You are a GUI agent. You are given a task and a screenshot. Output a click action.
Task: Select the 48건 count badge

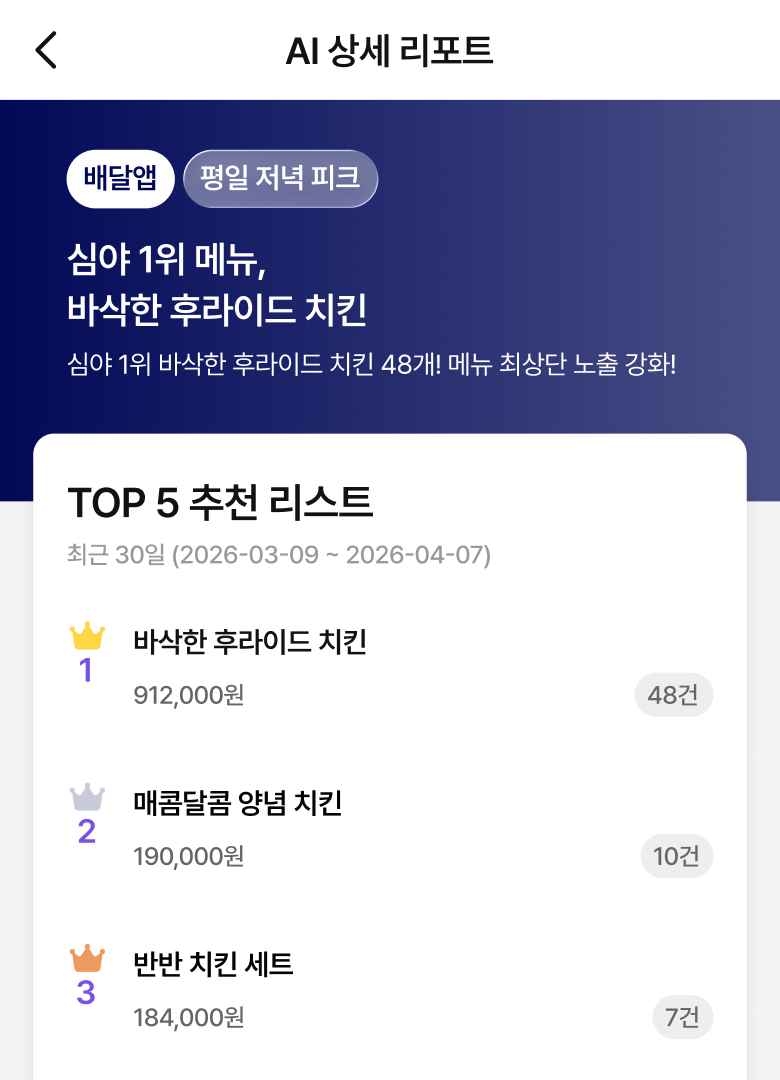pyautogui.click(x=674, y=694)
